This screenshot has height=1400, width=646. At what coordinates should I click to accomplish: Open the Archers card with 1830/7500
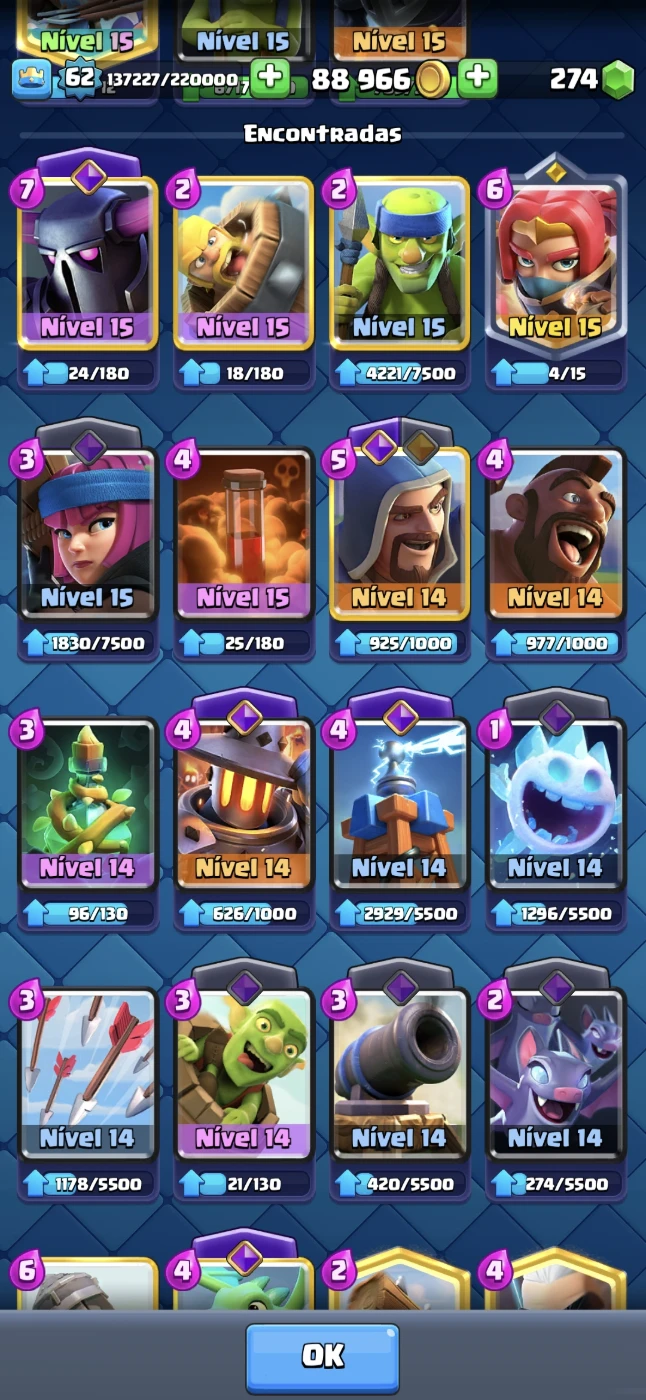point(87,532)
